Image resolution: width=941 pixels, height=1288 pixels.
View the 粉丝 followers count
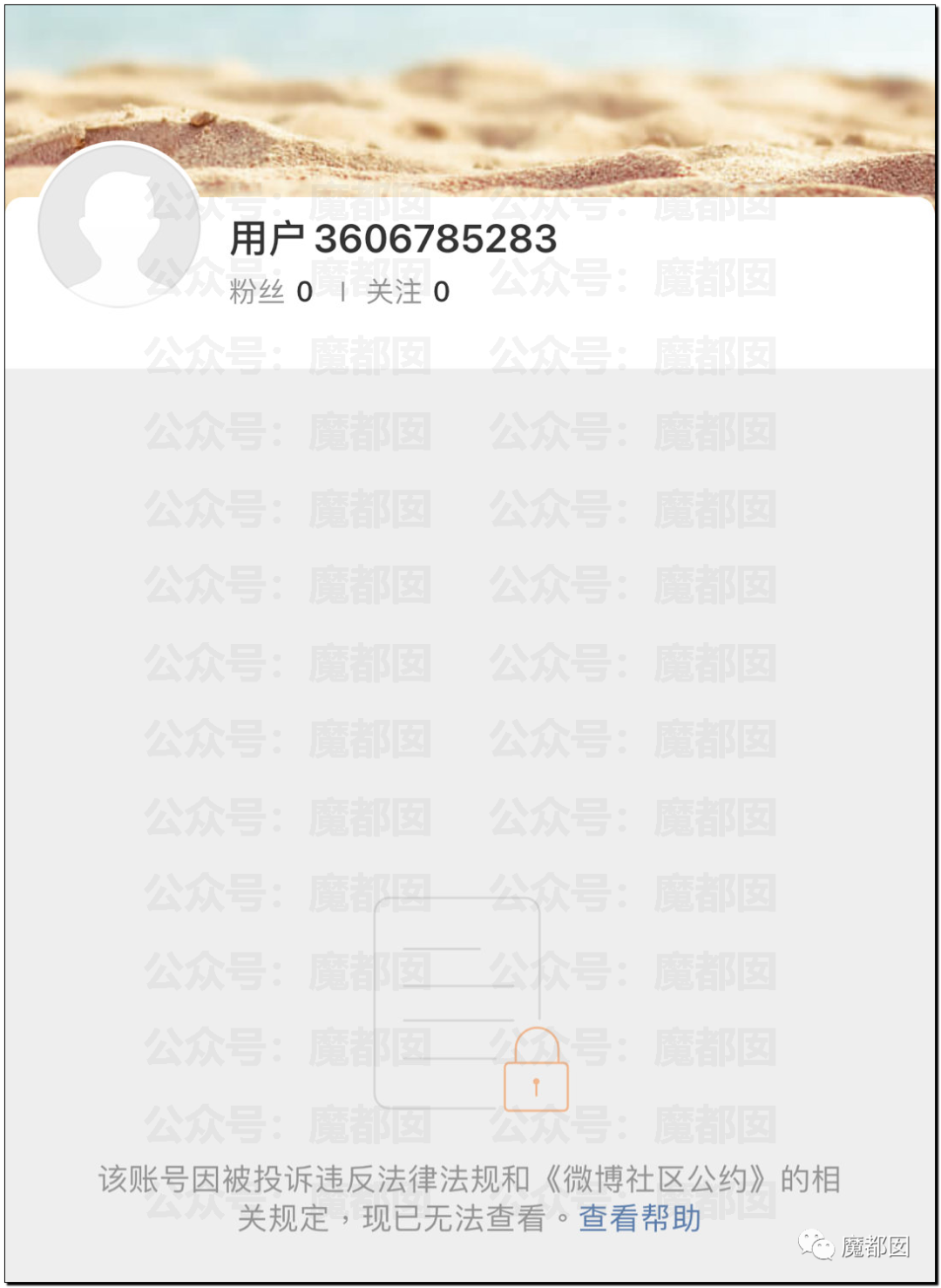coord(271,292)
